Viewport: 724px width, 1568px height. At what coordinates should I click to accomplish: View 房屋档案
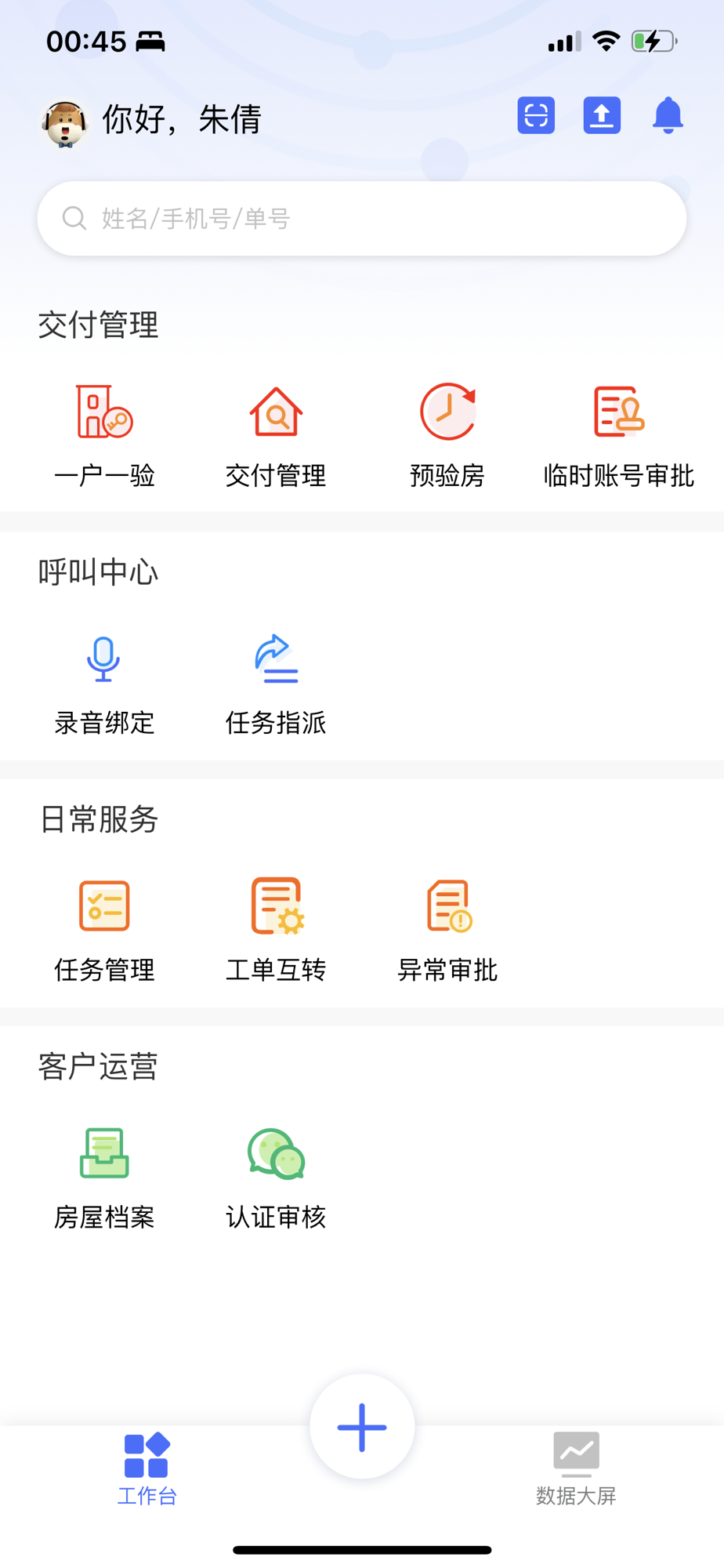coord(104,1178)
